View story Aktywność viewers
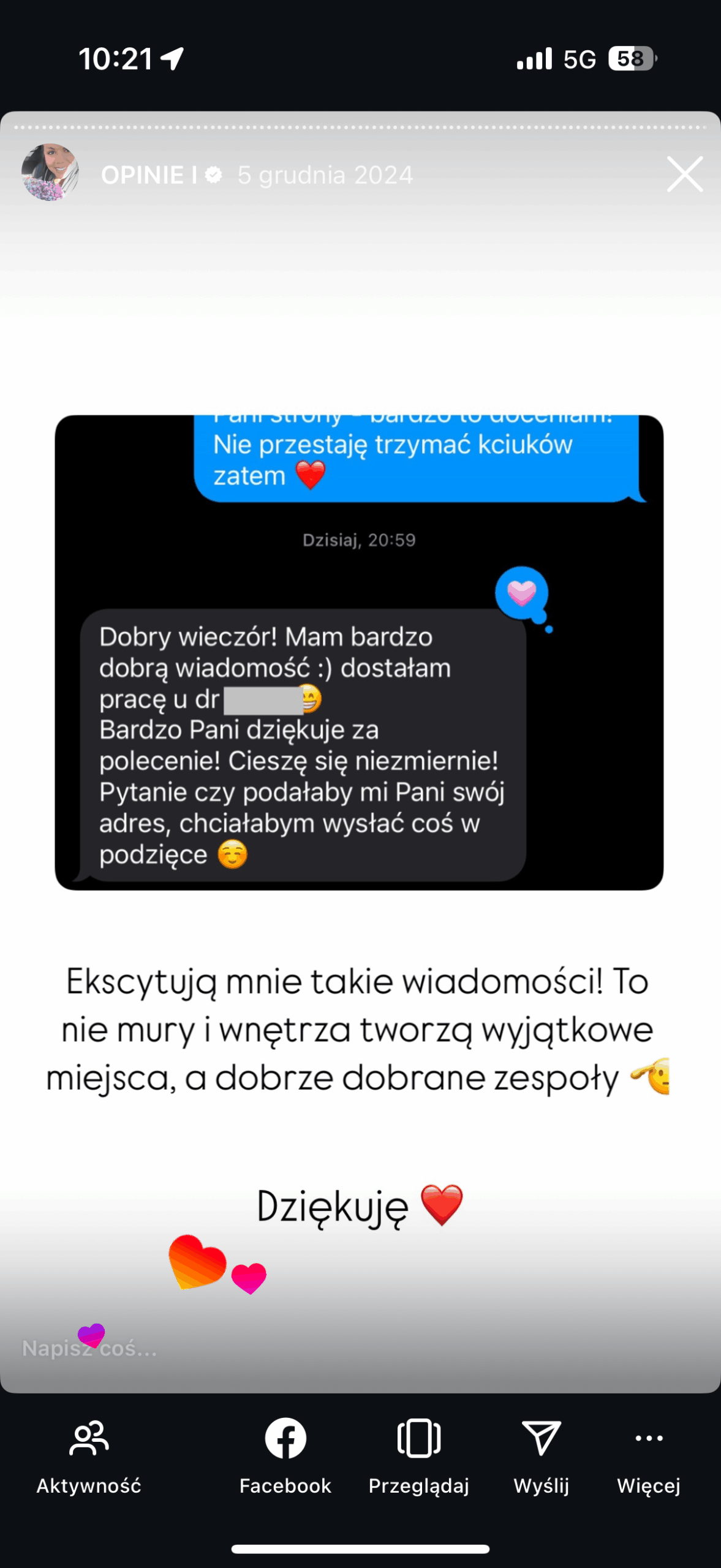The height and width of the screenshot is (1568, 721). pos(89,1455)
